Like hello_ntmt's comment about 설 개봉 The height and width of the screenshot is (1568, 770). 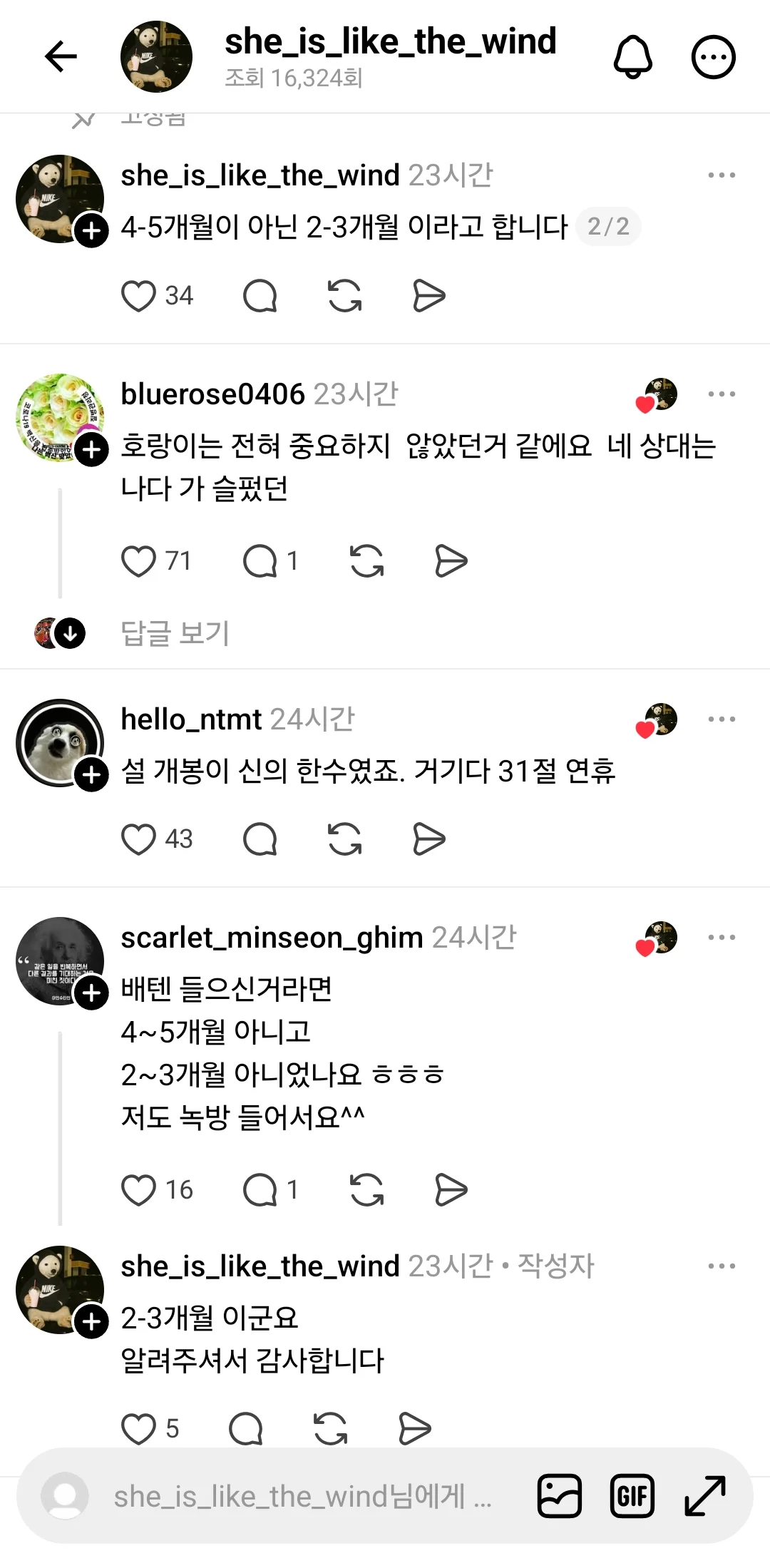[138, 839]
